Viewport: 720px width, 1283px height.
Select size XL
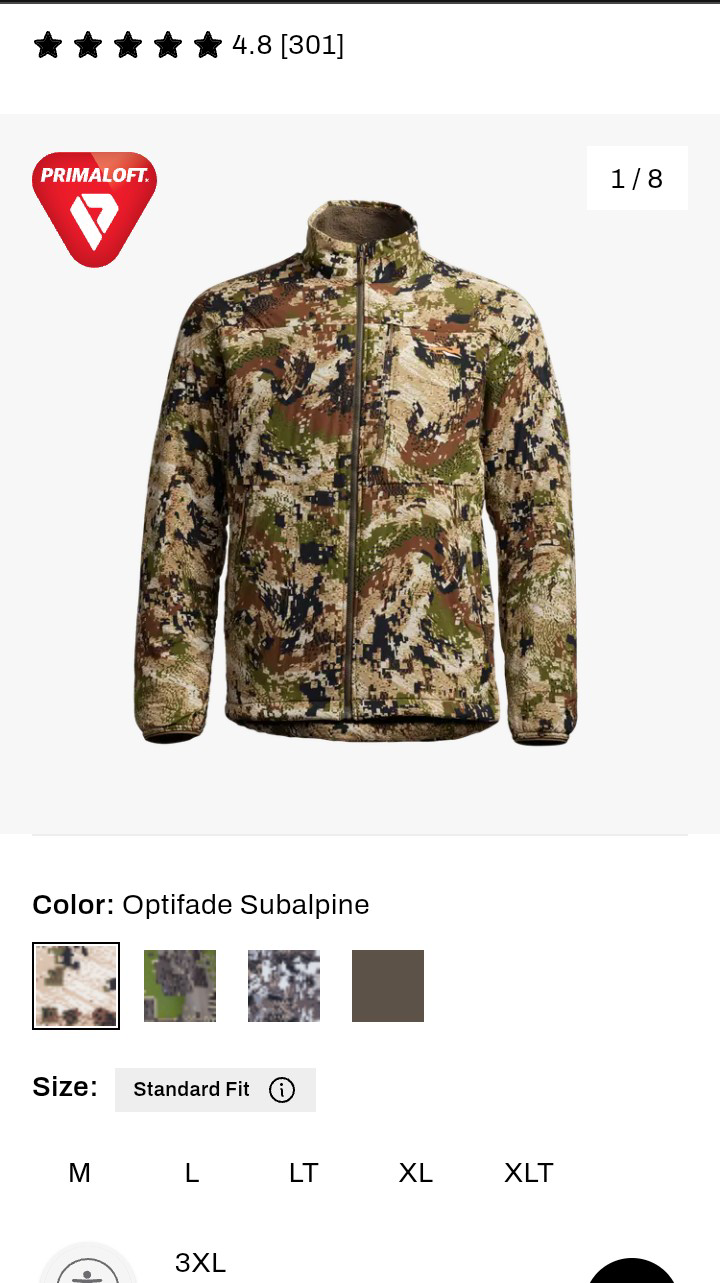coord(415,1173)
